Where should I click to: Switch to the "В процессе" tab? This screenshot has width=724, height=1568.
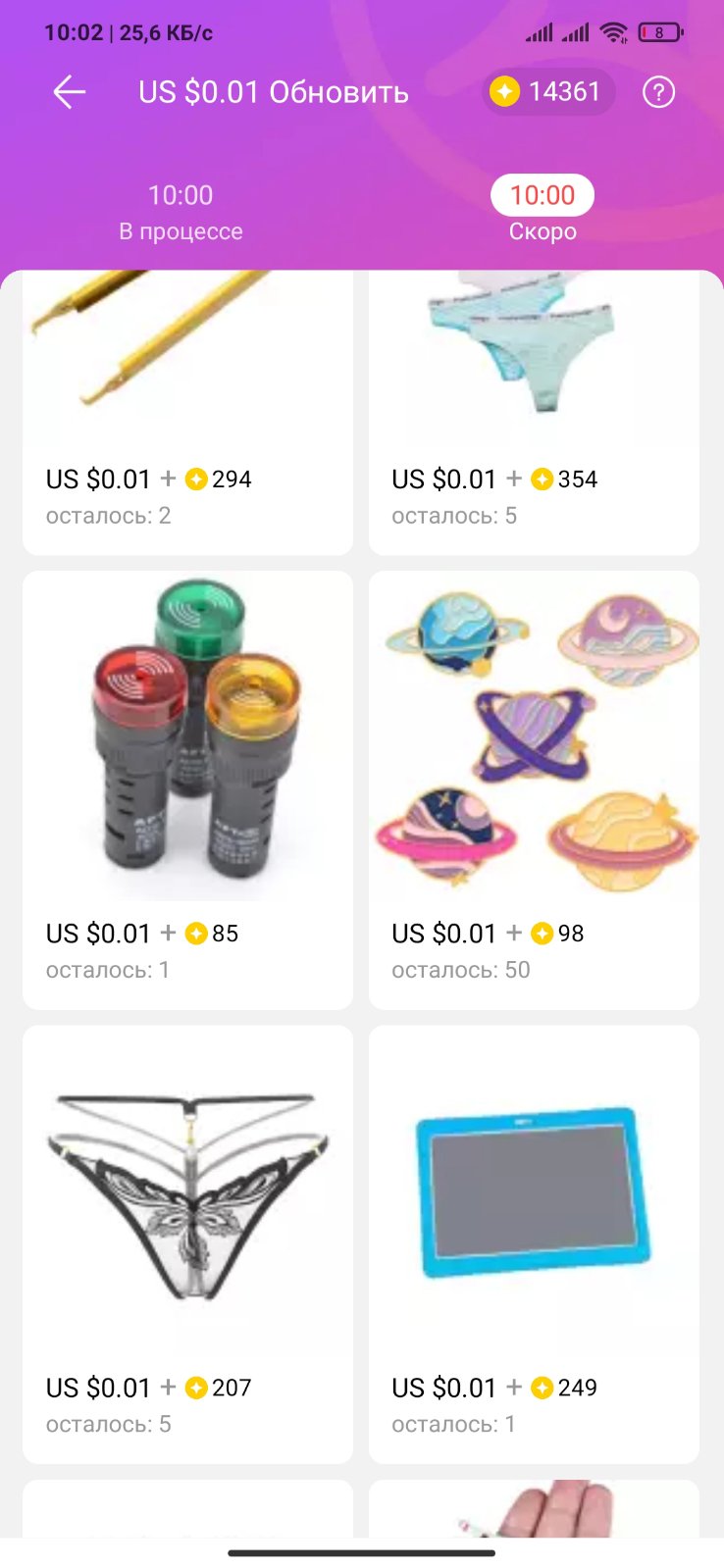pyautogui.click(x=181, y=212)
